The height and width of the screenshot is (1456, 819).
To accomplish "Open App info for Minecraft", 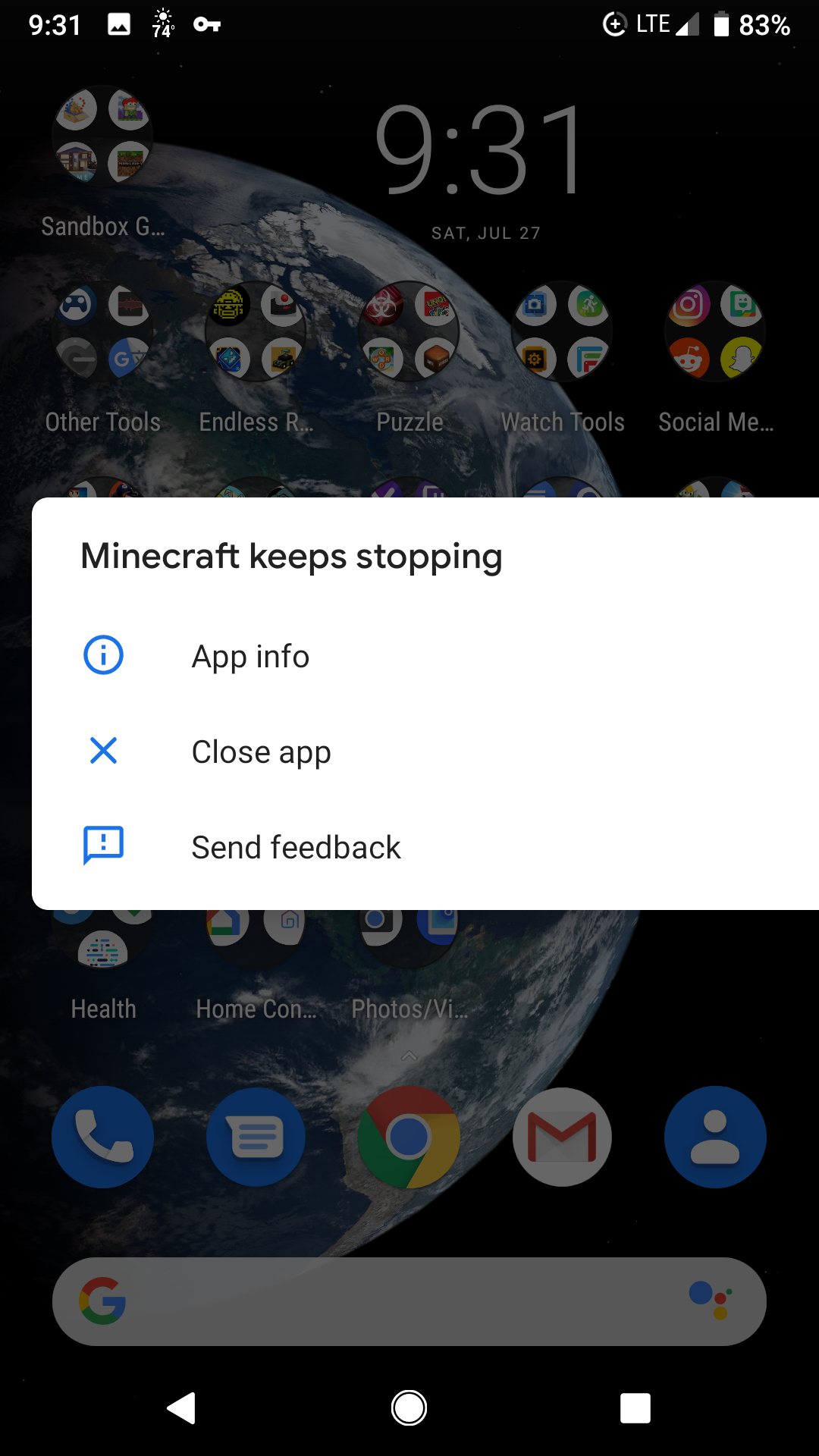I will 250,656.
